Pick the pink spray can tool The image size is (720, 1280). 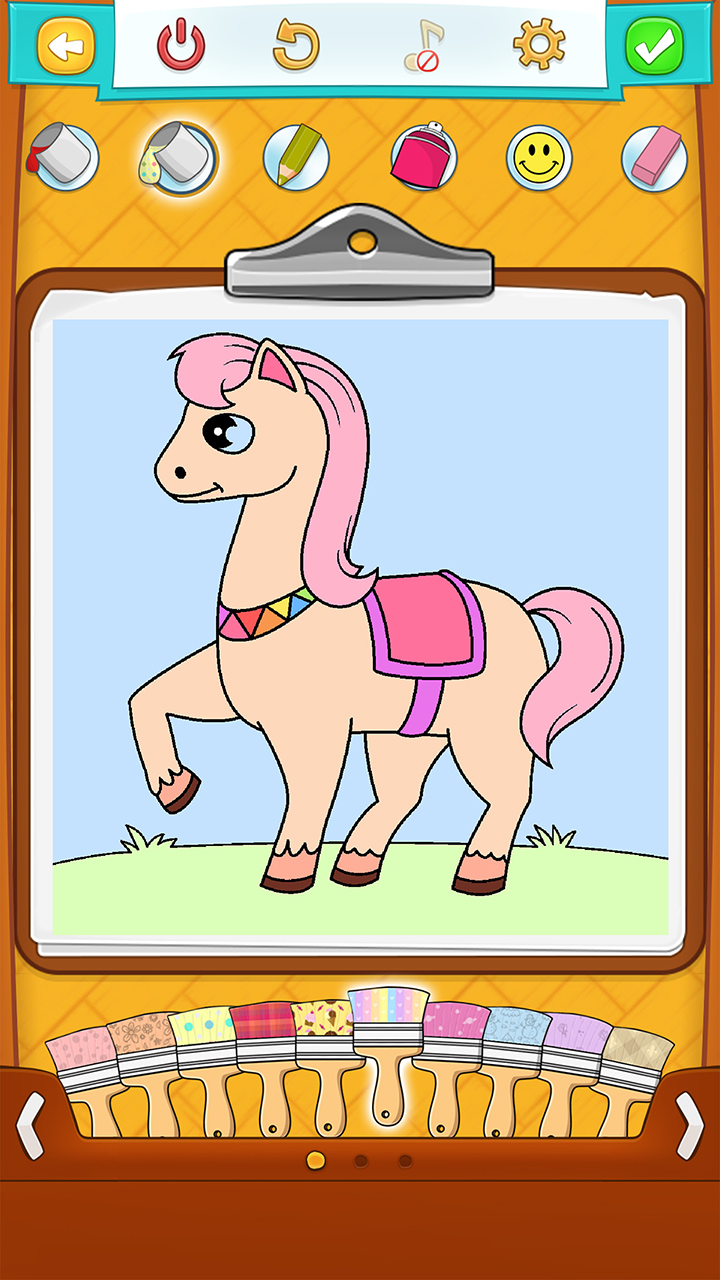pos(423,157)
